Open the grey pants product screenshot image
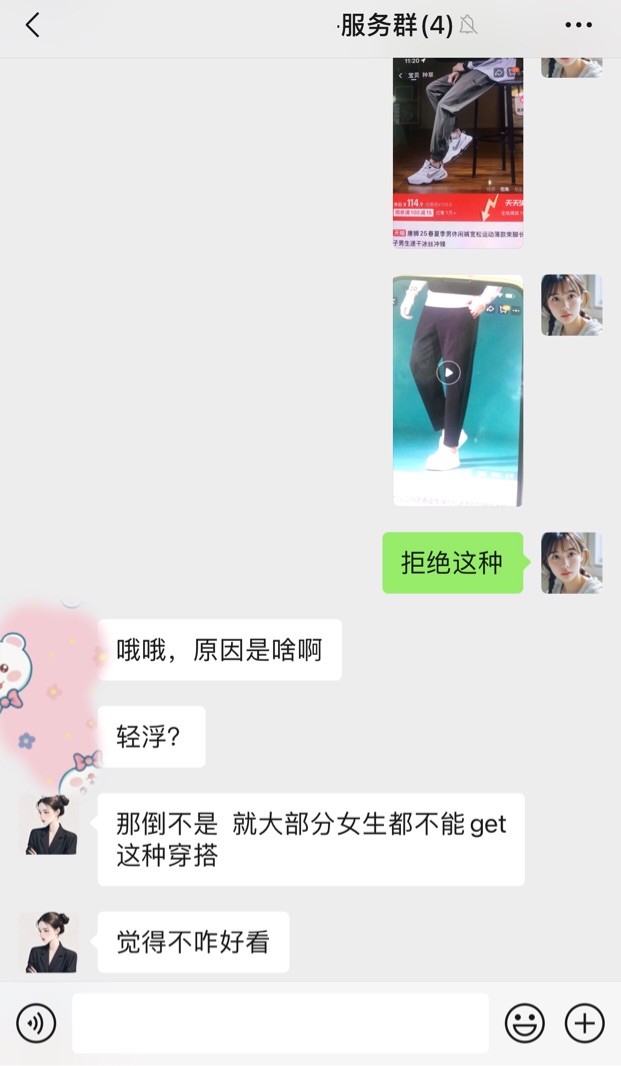This screenshot has height=1066, width=621. coord(457,150)
